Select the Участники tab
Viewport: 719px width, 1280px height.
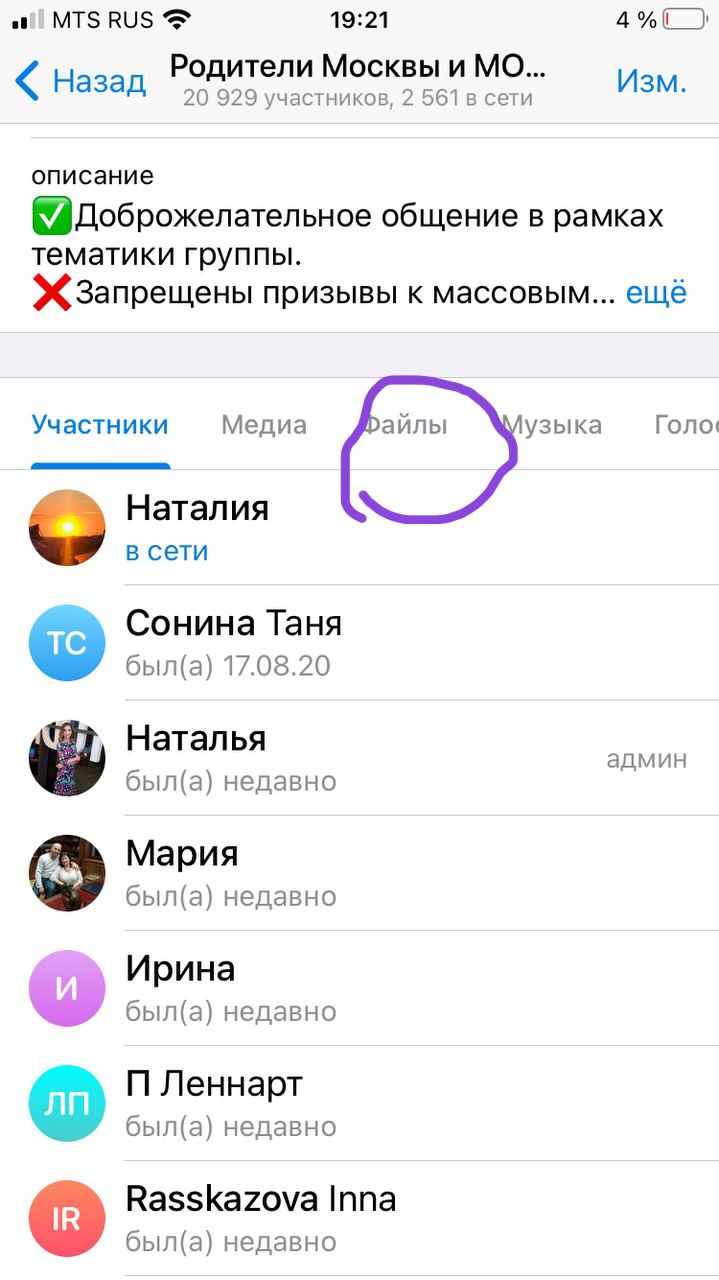pos(100,425)
